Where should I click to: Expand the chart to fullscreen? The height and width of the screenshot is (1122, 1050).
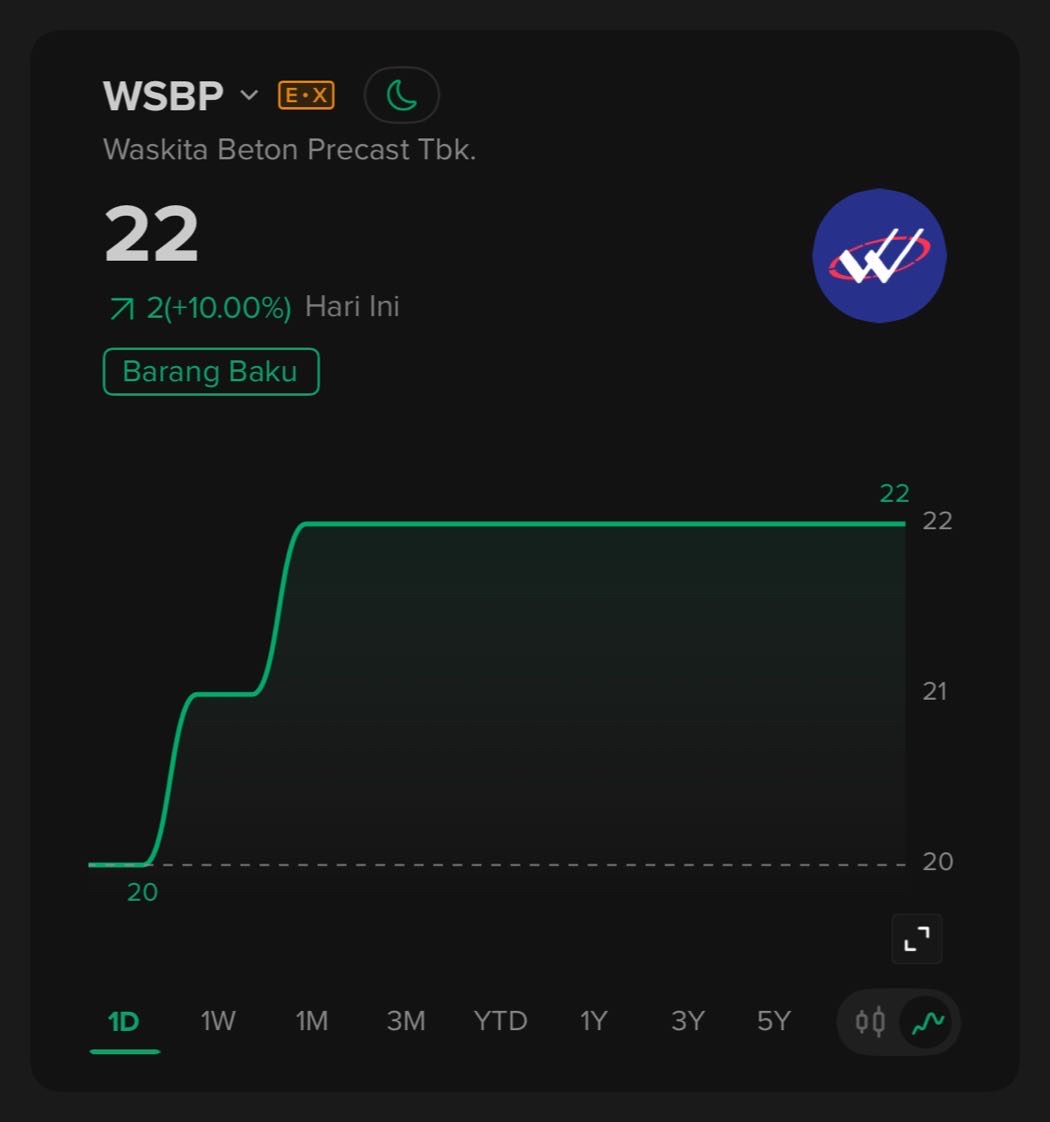916,938
